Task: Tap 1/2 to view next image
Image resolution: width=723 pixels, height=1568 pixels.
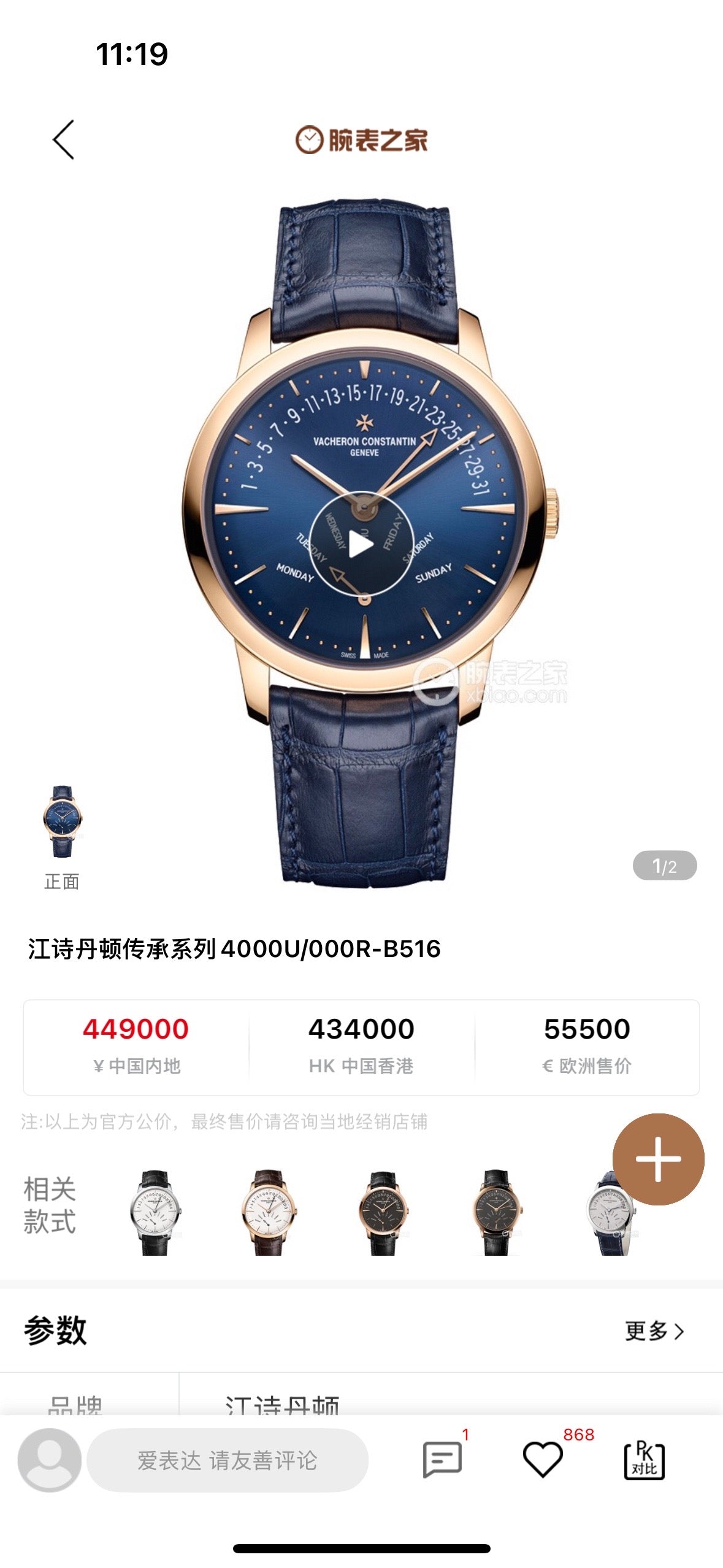Action: [x=664, y=865]
